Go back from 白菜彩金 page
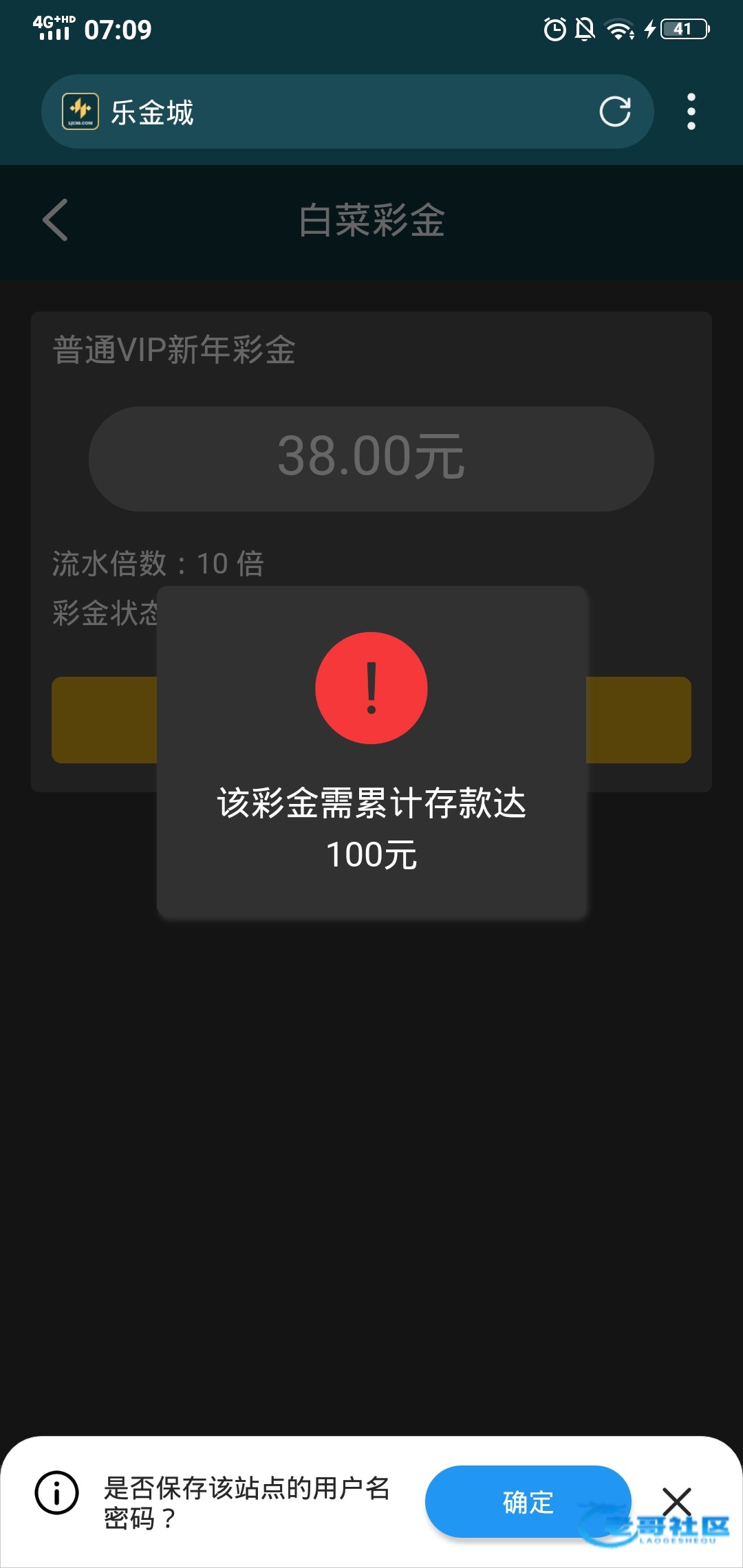Screen dimensions: 743x1568 [x=56, y=220]
